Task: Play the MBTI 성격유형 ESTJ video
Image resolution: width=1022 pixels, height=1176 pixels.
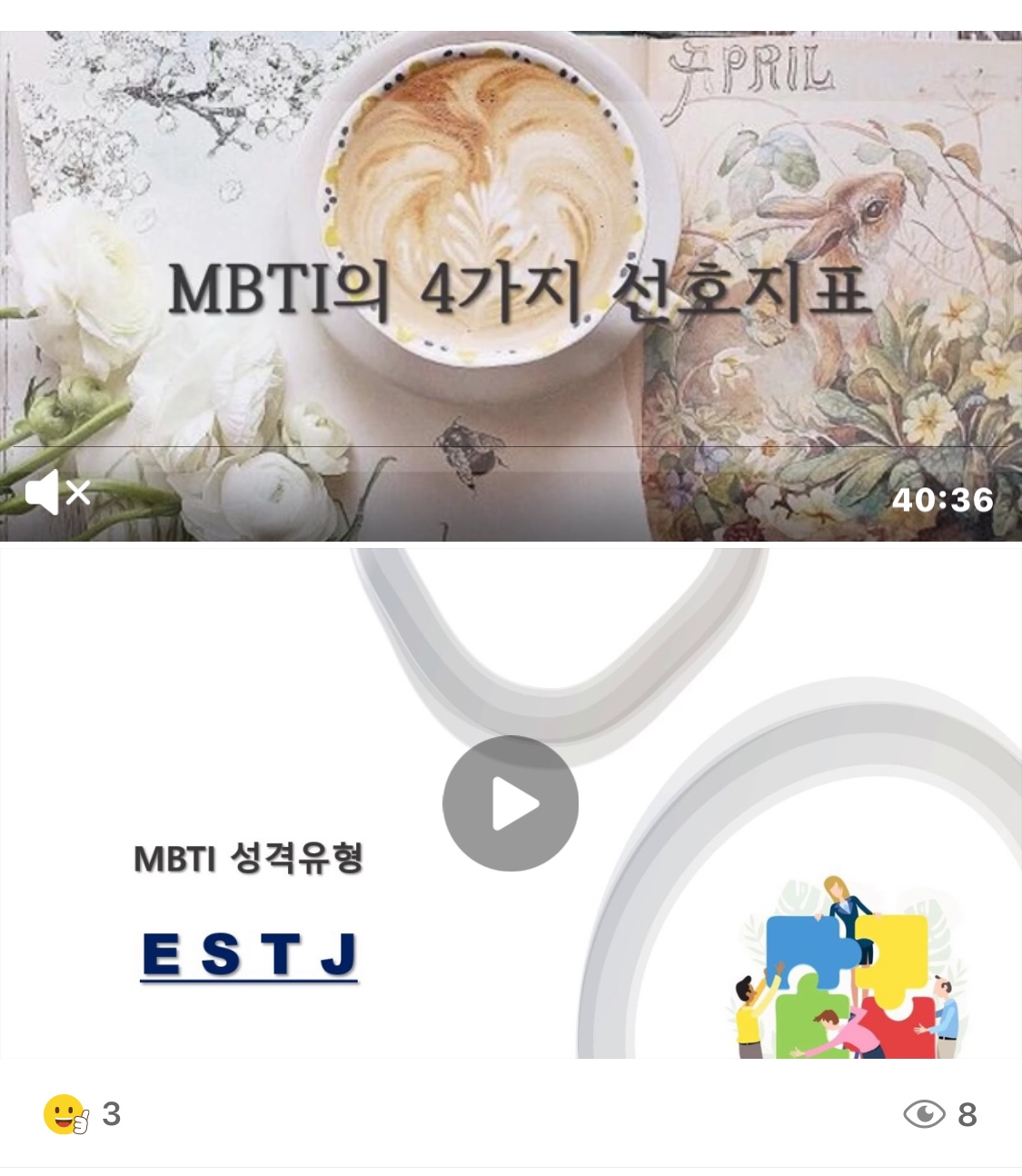Action: (511, 803)
